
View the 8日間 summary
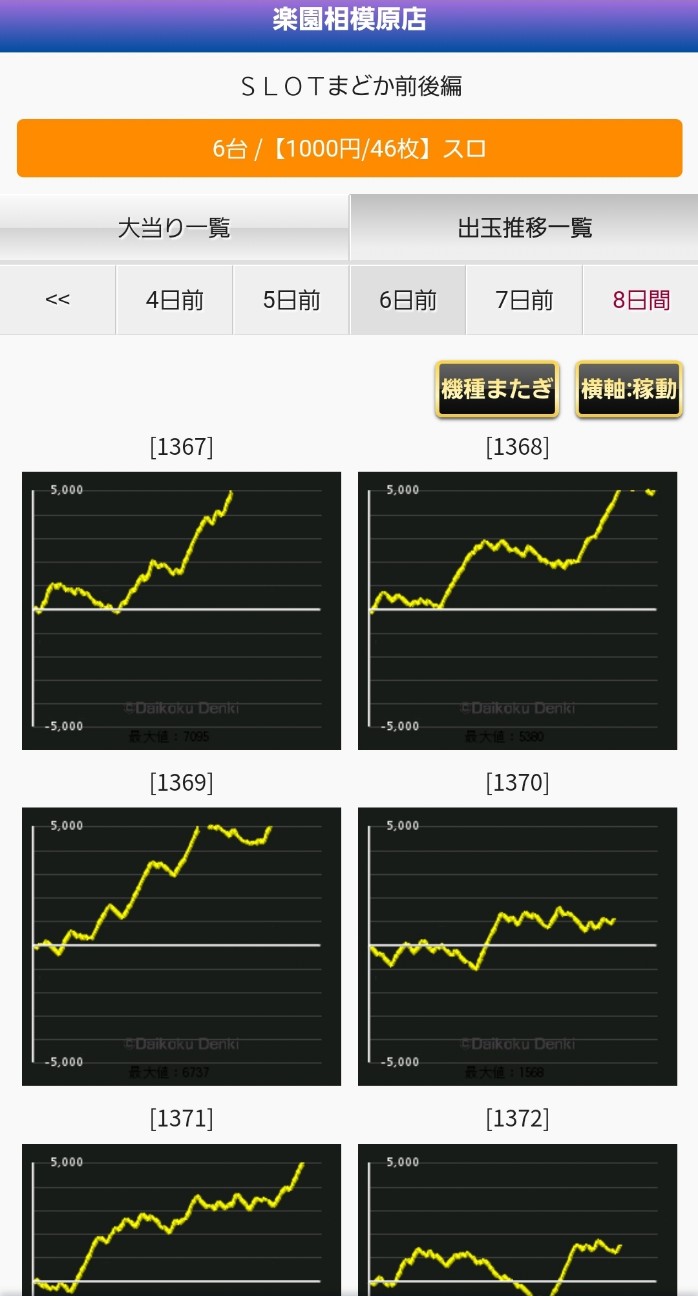pos(641,300)
